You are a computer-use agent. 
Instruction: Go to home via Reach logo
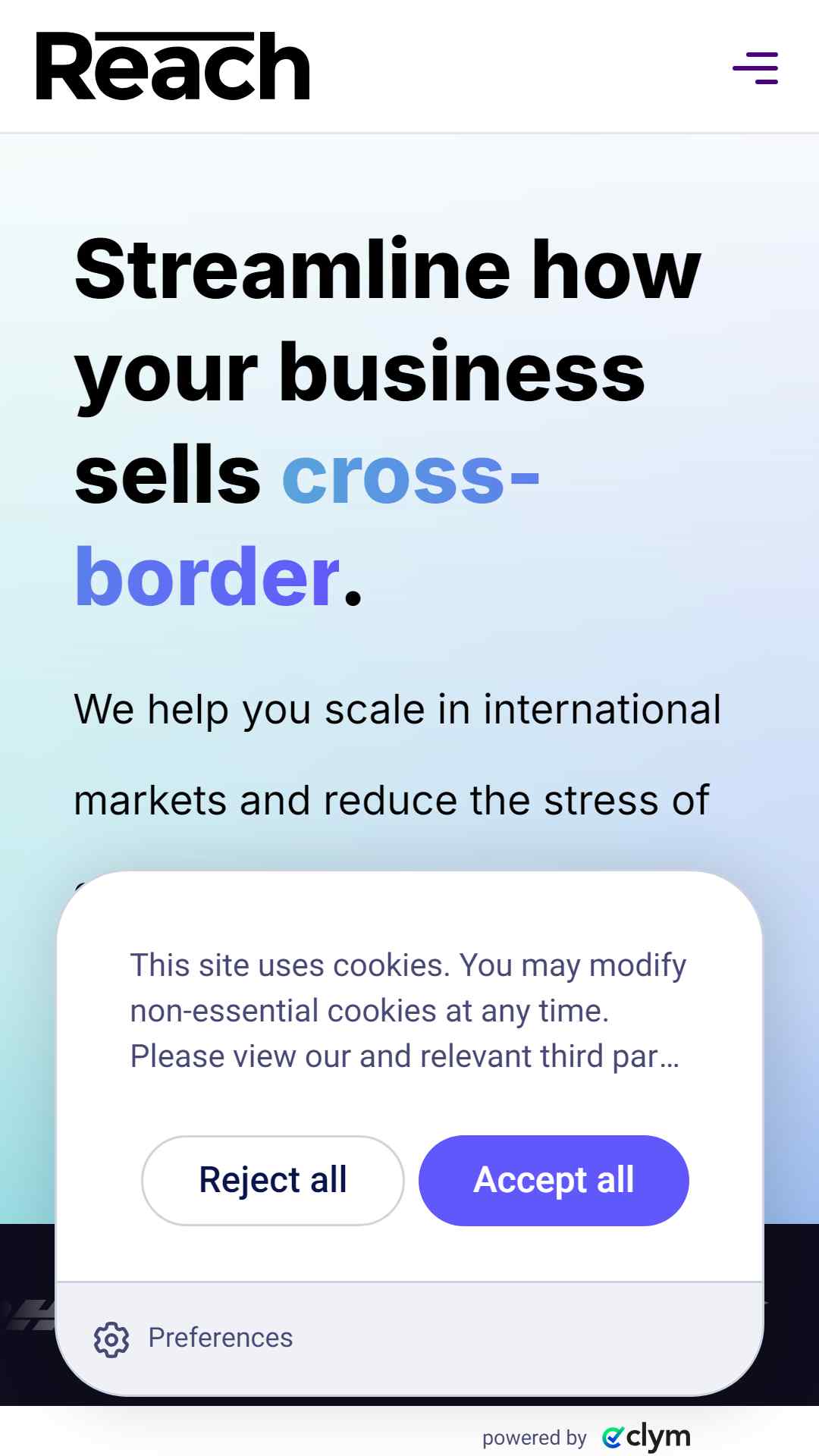[x=173, y=66]
